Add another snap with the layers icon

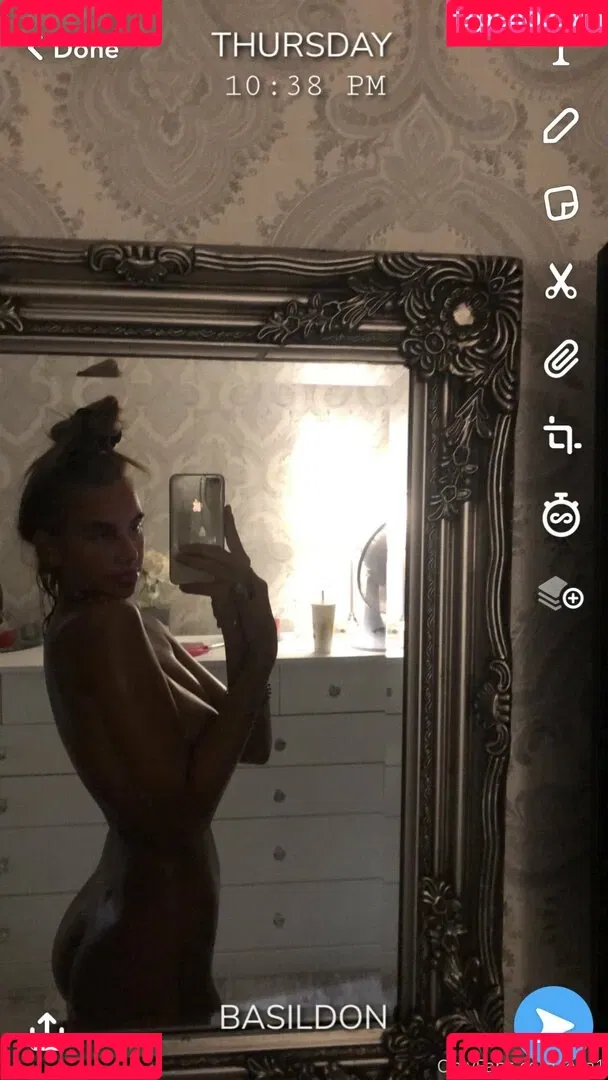click(x=561, y=595)
